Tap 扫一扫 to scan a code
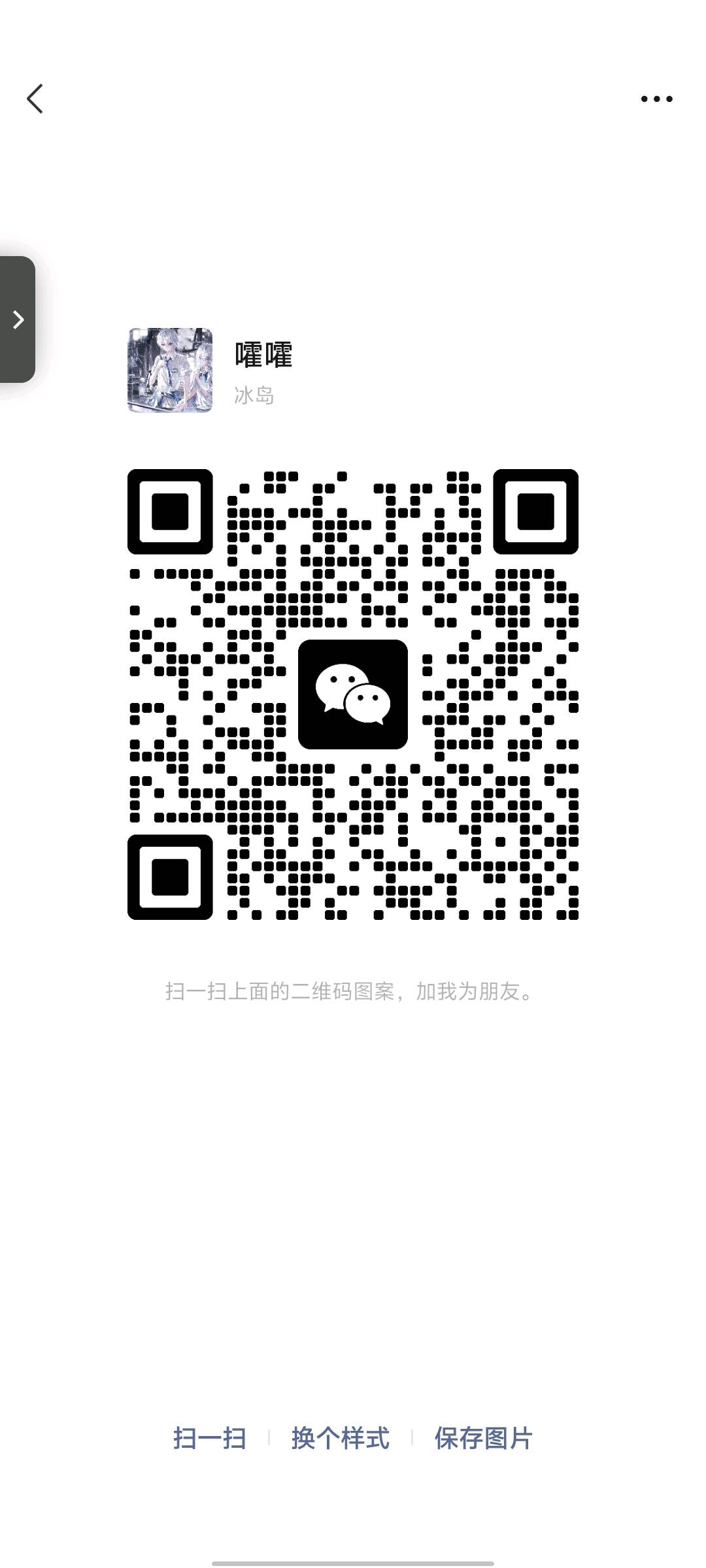This screenshot has width=706, height=1568. click(210, 1438)
